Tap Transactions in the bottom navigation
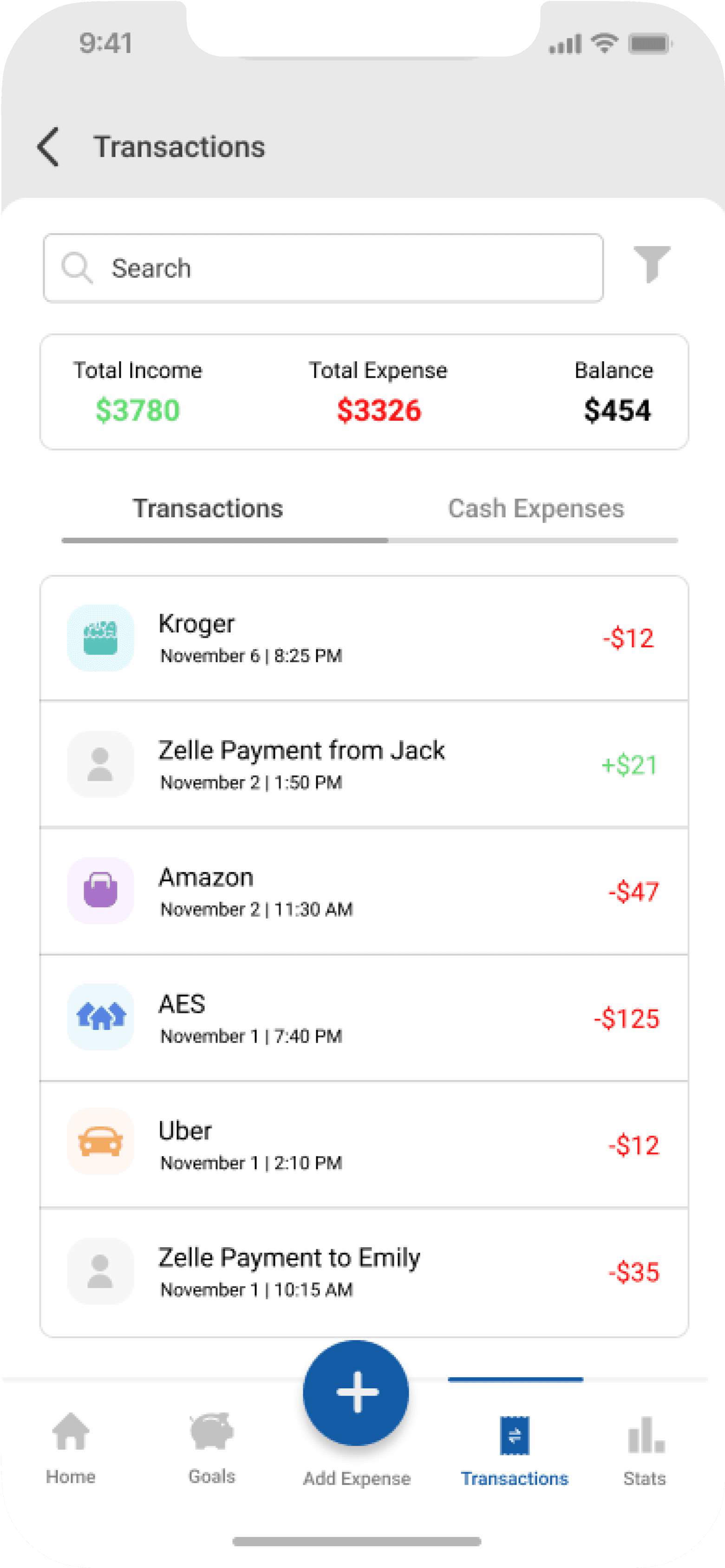 [x=515, y=1449]
